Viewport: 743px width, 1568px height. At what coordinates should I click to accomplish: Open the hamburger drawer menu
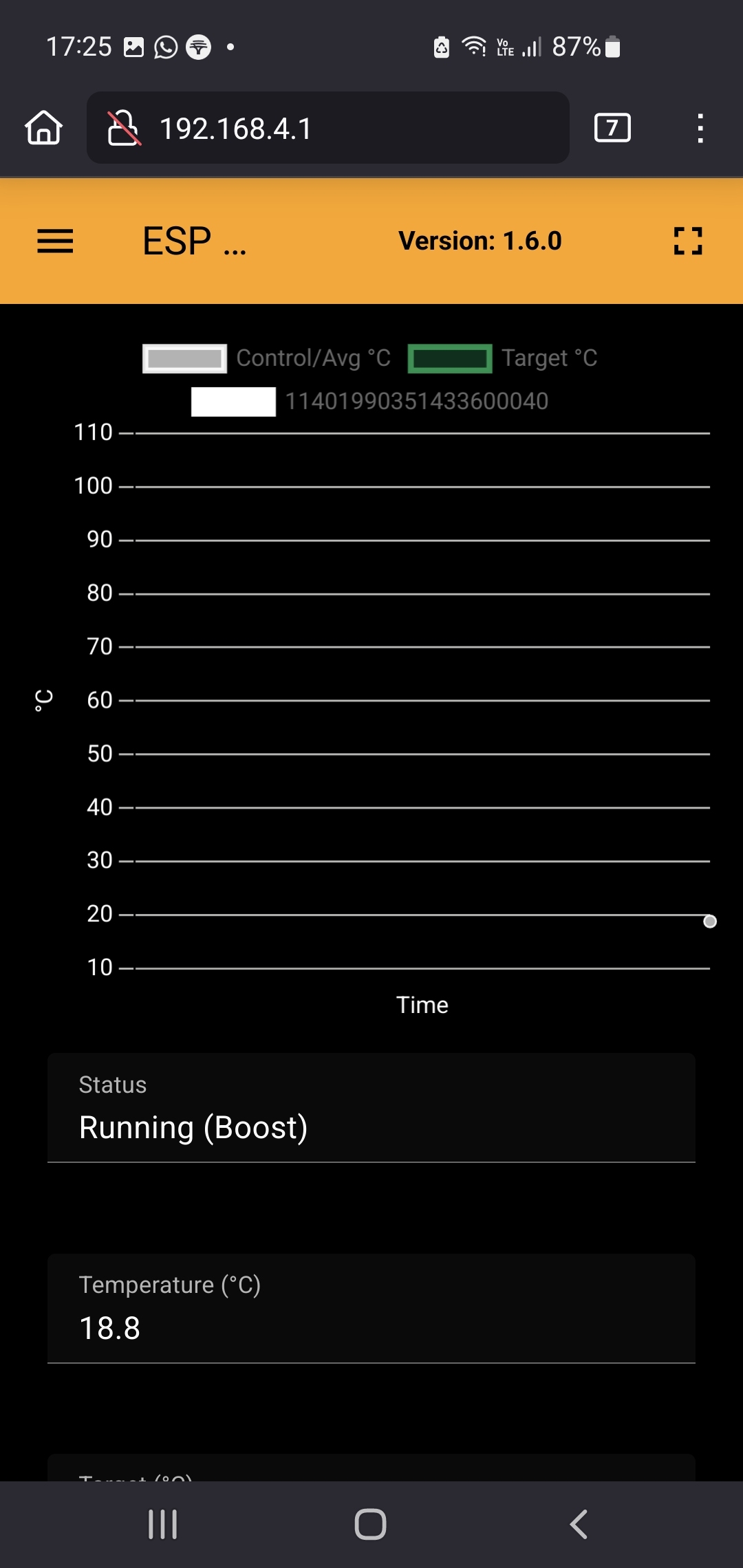[x=55, y=241]
